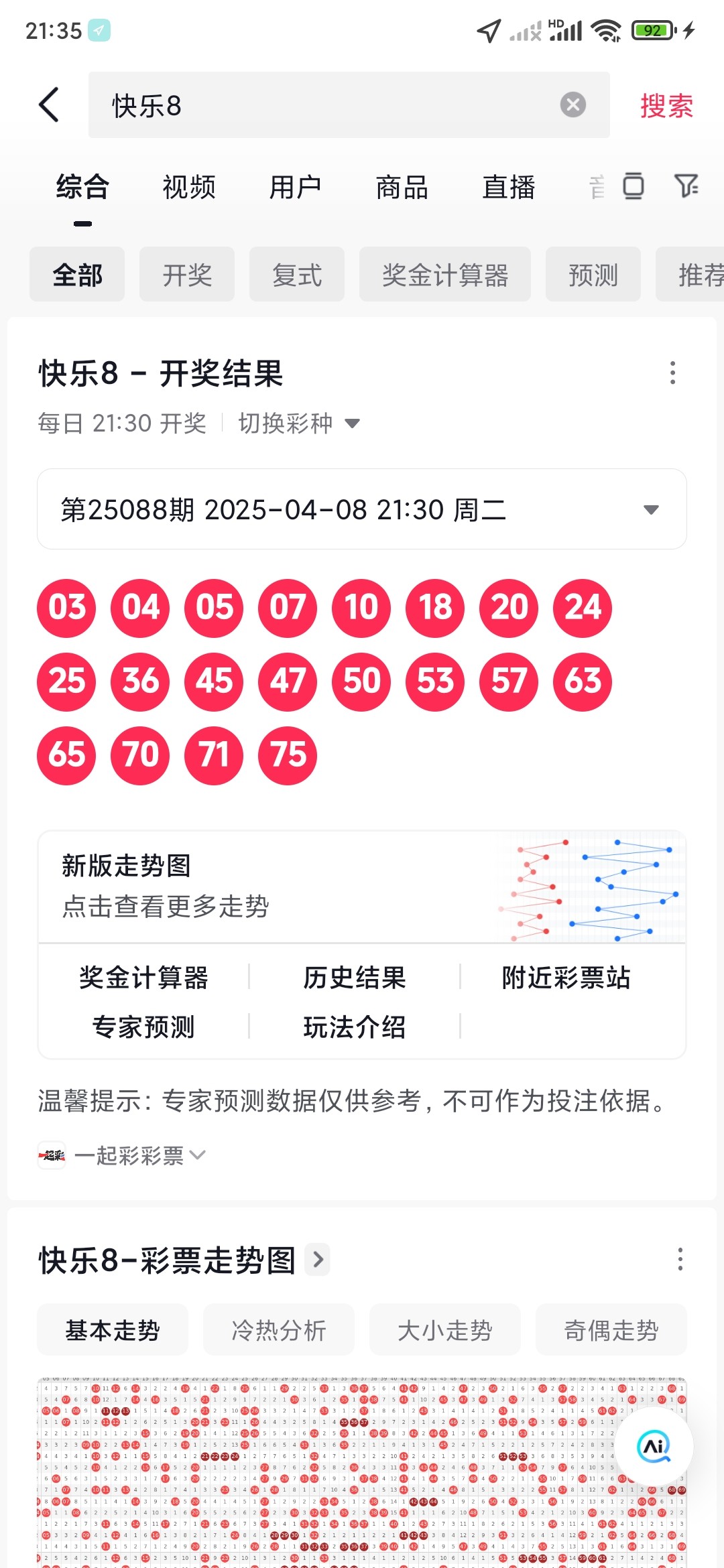Select the 开奖 filter chip
The image size is (724, 1568).
point(187,274)
